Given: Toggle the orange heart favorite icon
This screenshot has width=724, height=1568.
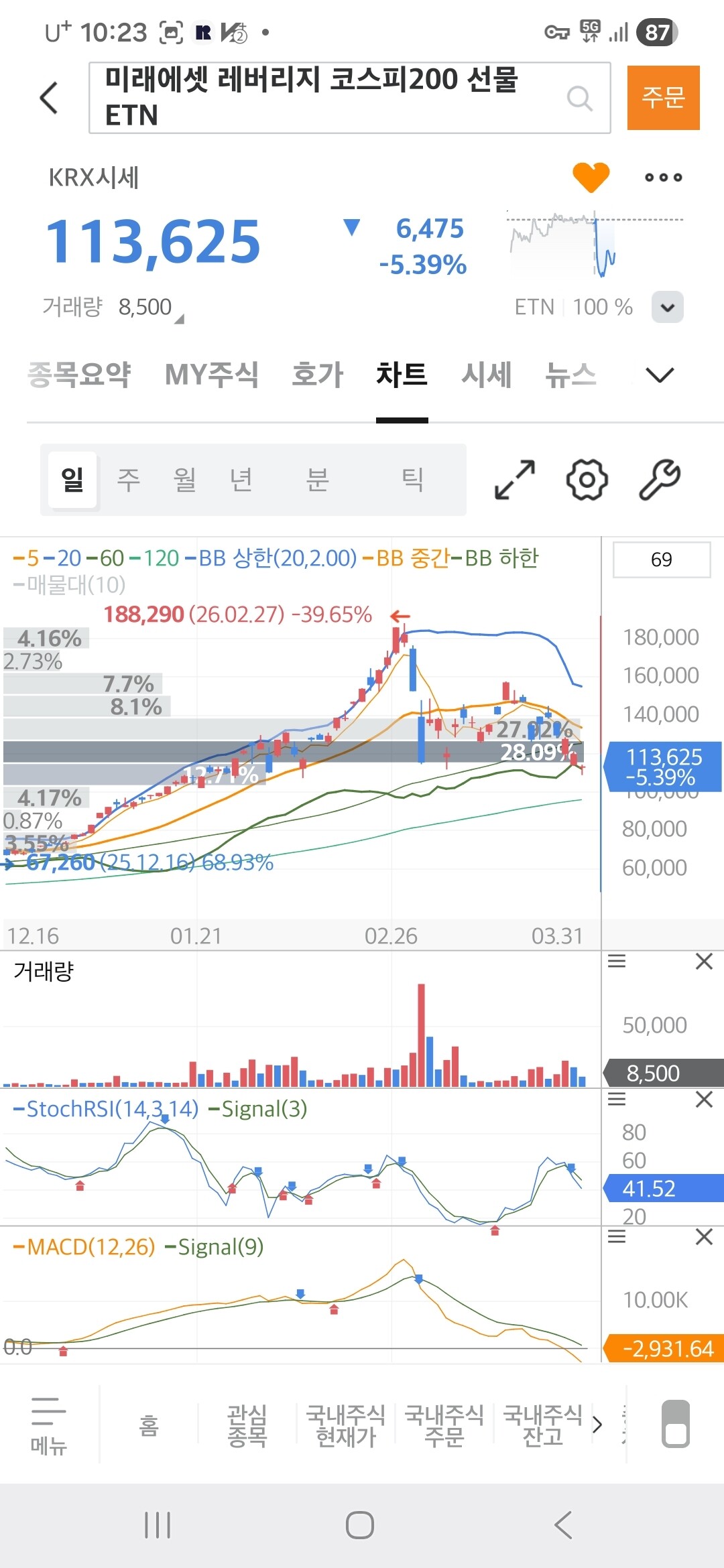Looking at the screenshot, I should (591, 177).
